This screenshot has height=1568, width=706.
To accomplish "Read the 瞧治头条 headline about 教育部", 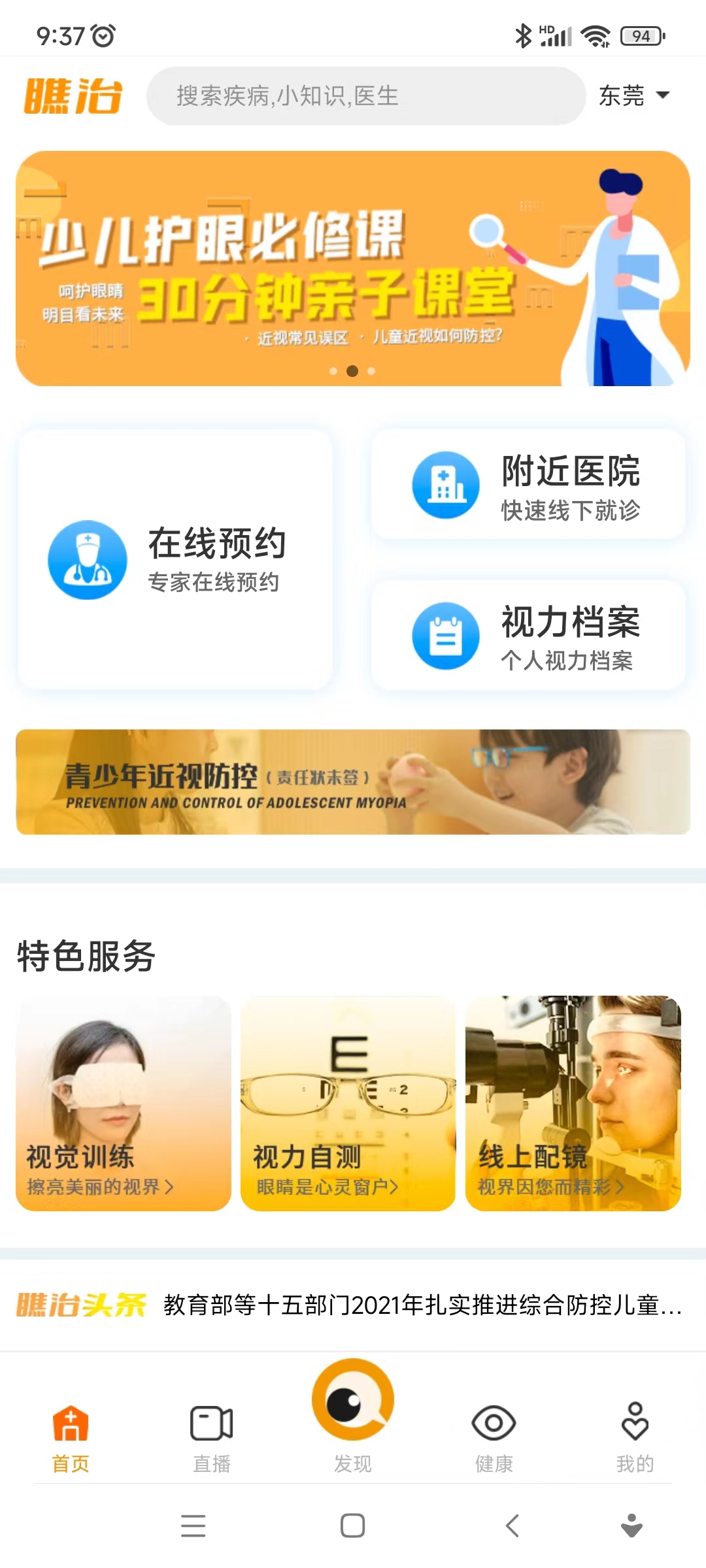I will pos(422,1305).
